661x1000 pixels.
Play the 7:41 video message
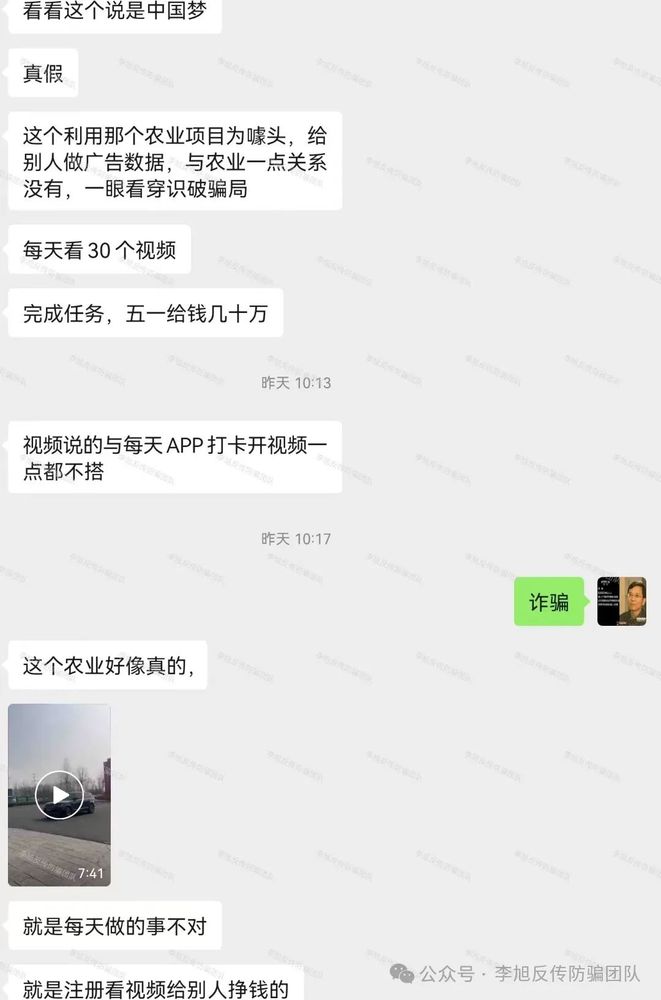point(59,795)
